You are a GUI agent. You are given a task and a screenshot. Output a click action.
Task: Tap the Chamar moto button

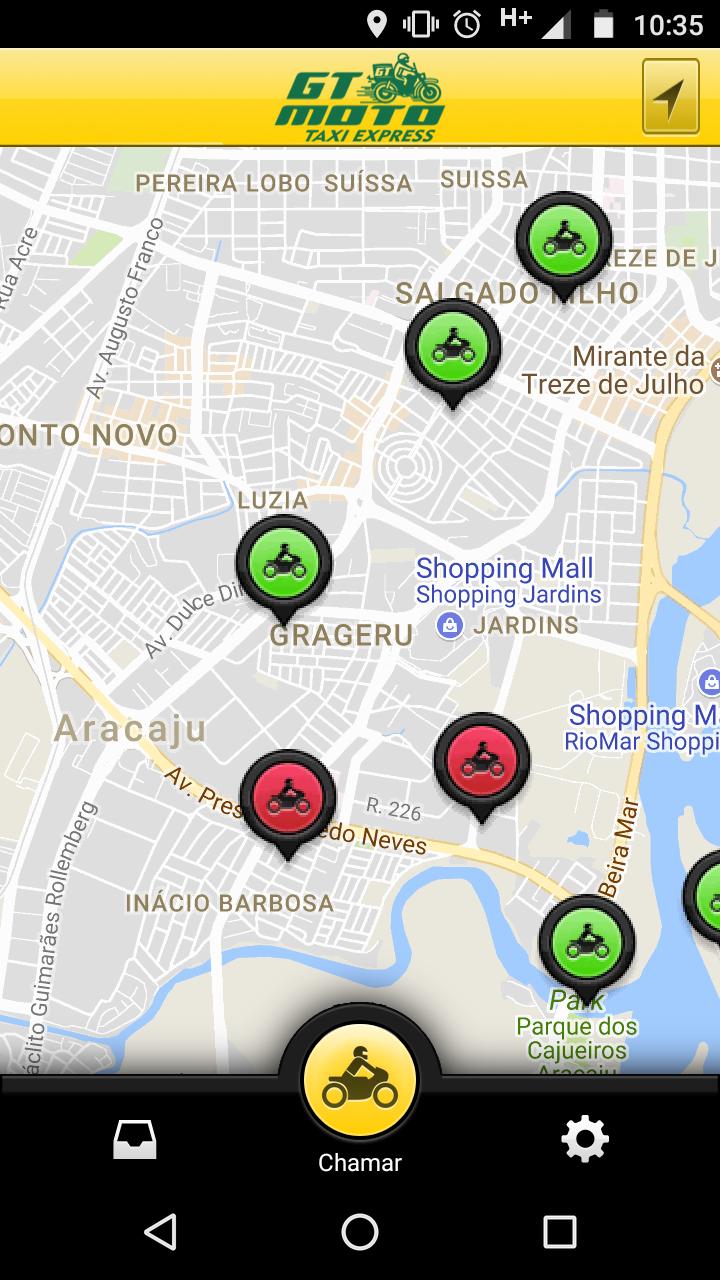point(360,1082)
